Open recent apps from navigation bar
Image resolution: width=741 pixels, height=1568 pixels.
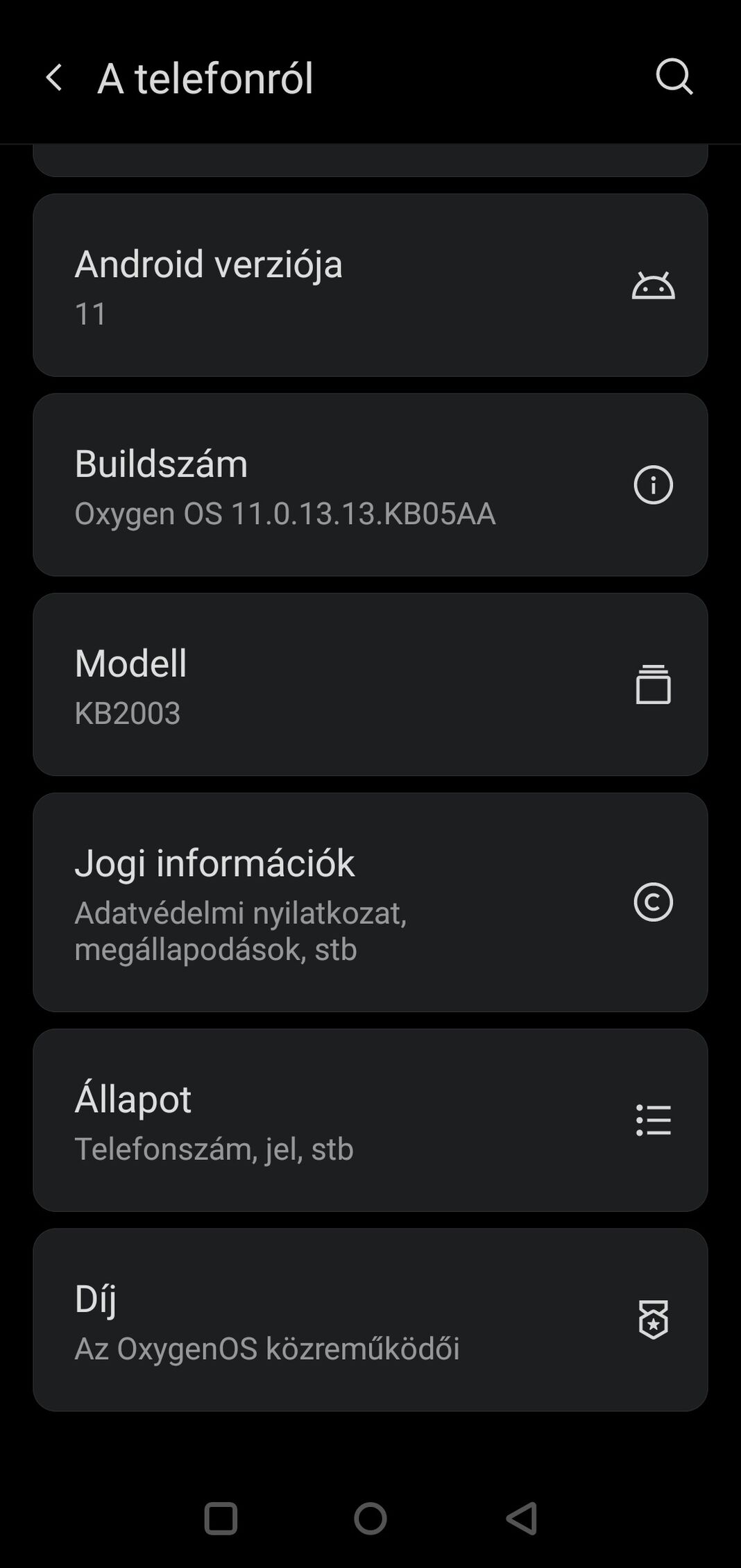(221, 1518)
